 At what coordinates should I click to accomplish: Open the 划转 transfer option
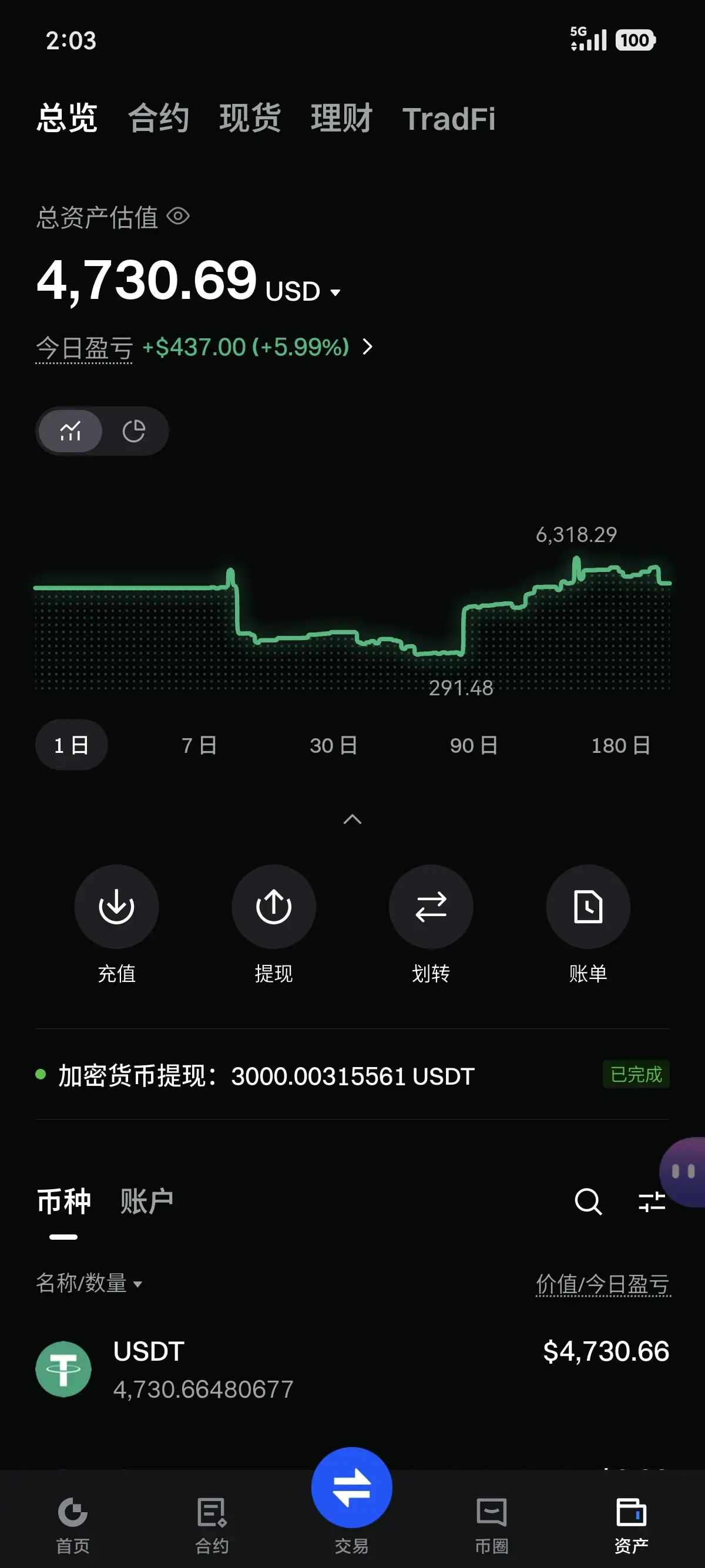click(431, 924)
